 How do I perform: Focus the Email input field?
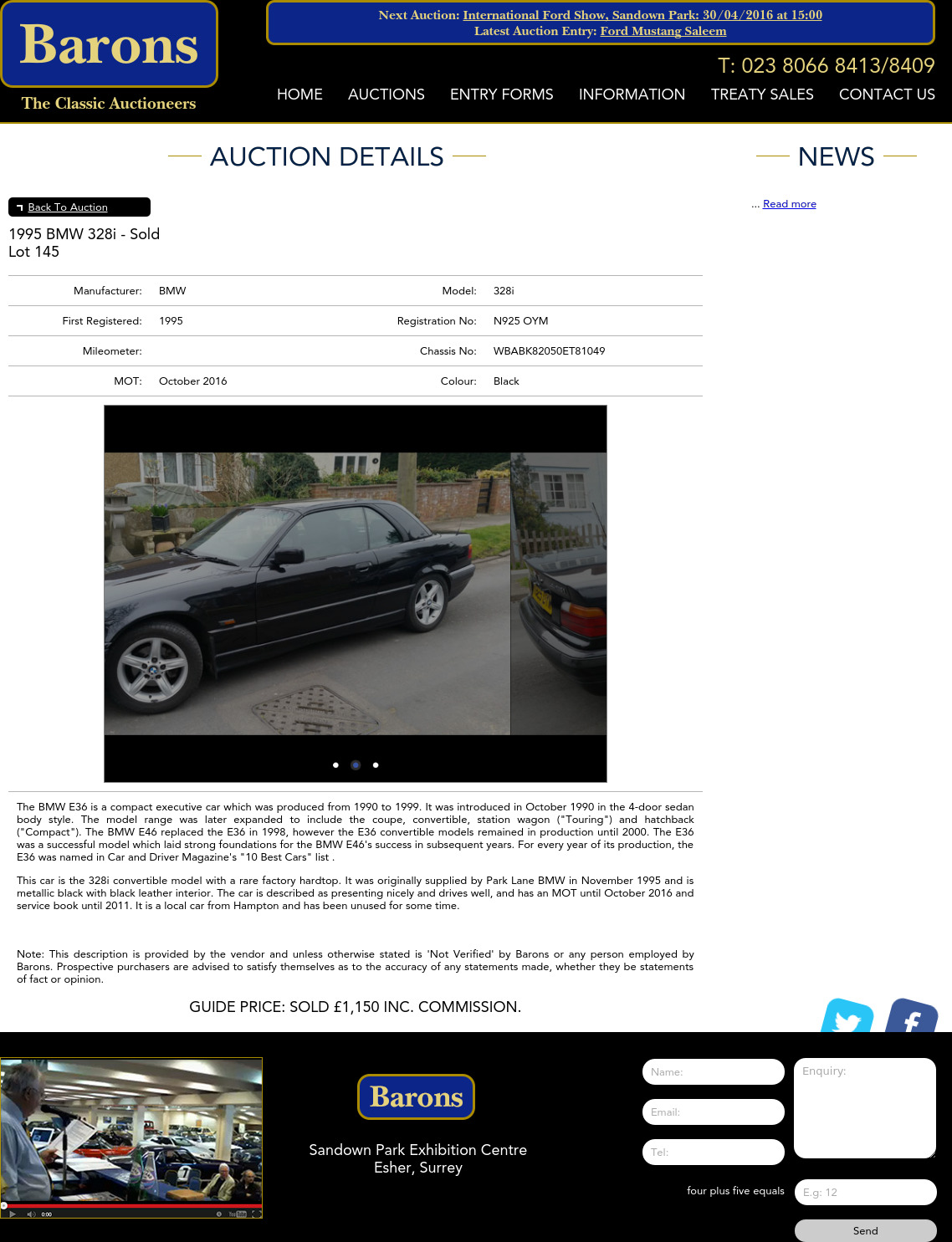coord(713,1112)
